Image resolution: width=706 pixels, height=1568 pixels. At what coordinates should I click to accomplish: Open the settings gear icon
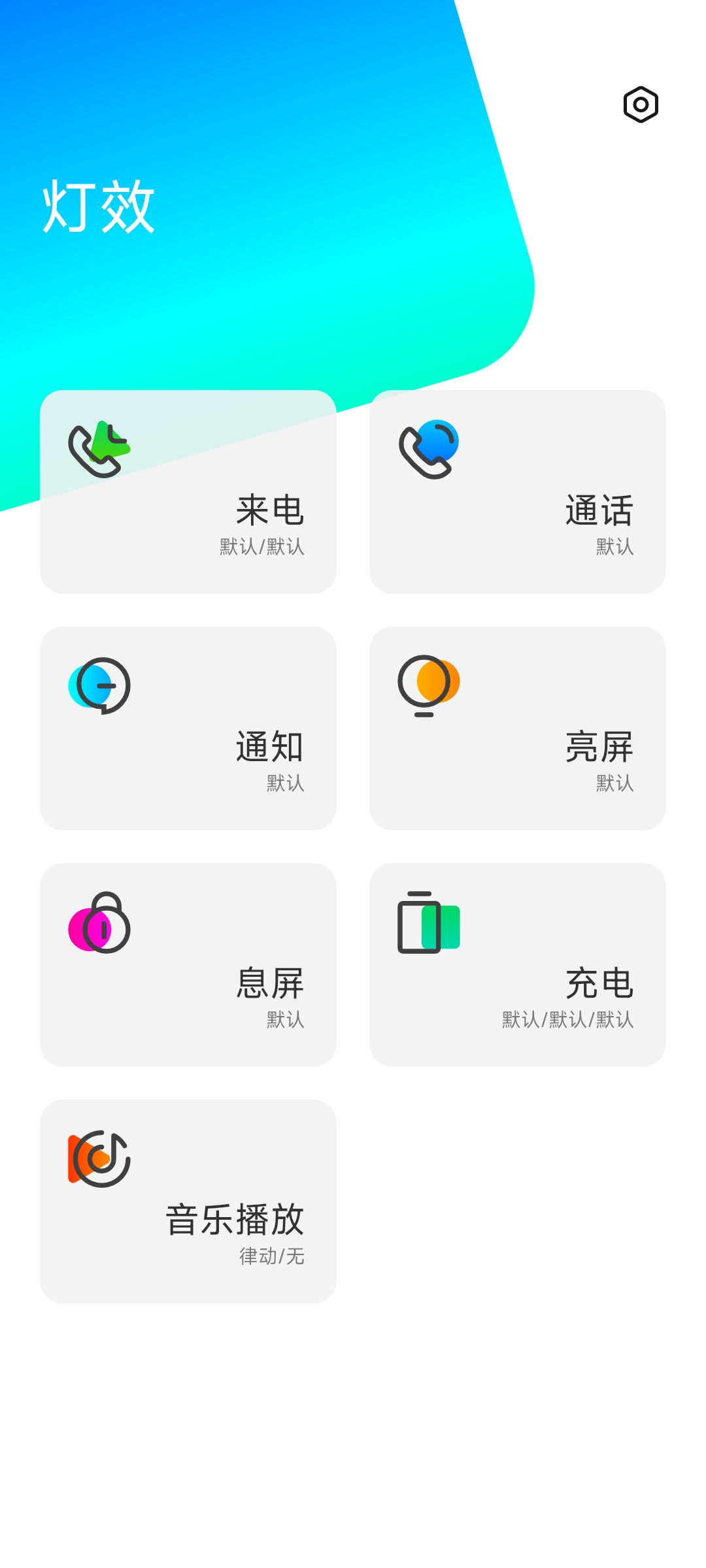tap(641, 105)
